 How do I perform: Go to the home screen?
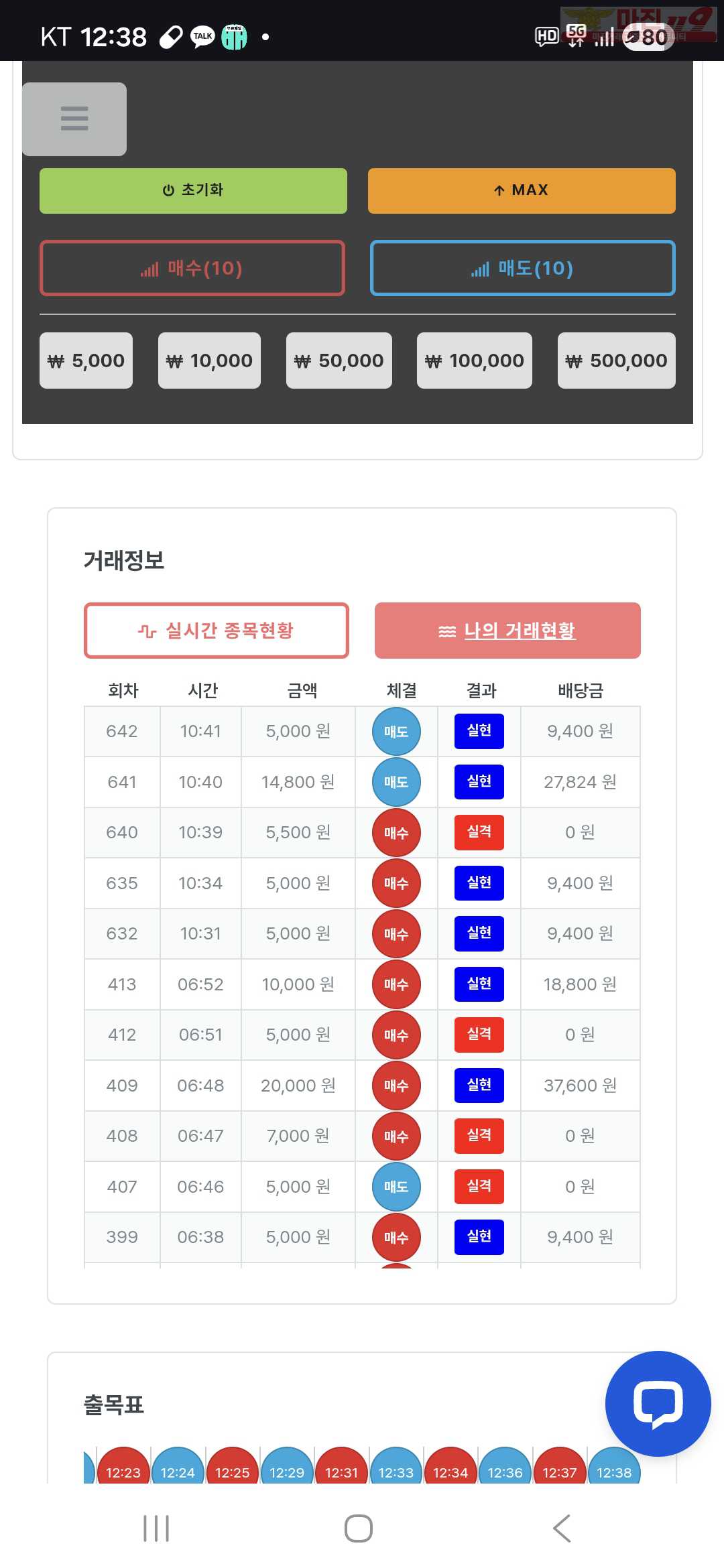point(359,1528)
